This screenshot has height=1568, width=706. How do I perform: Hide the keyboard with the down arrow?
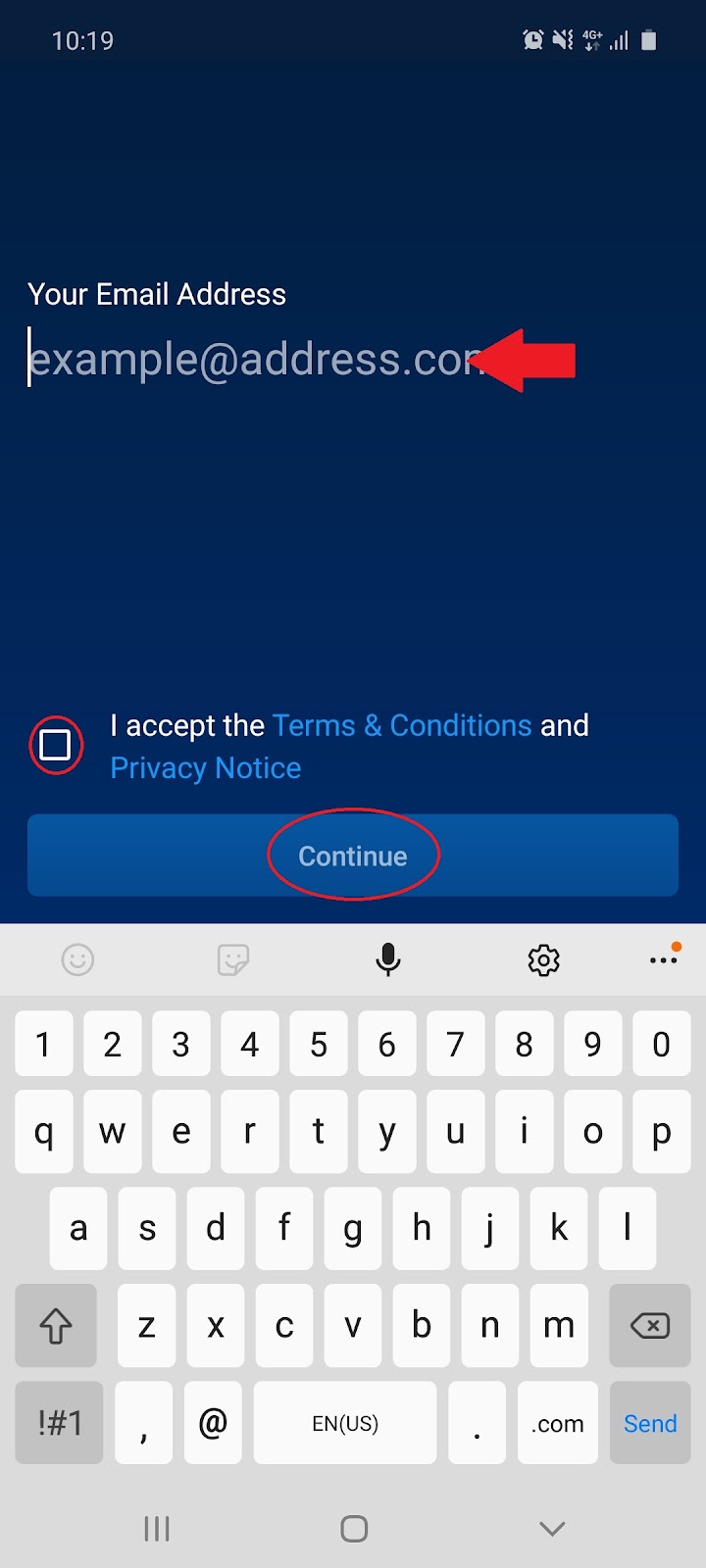point(552,1529)
